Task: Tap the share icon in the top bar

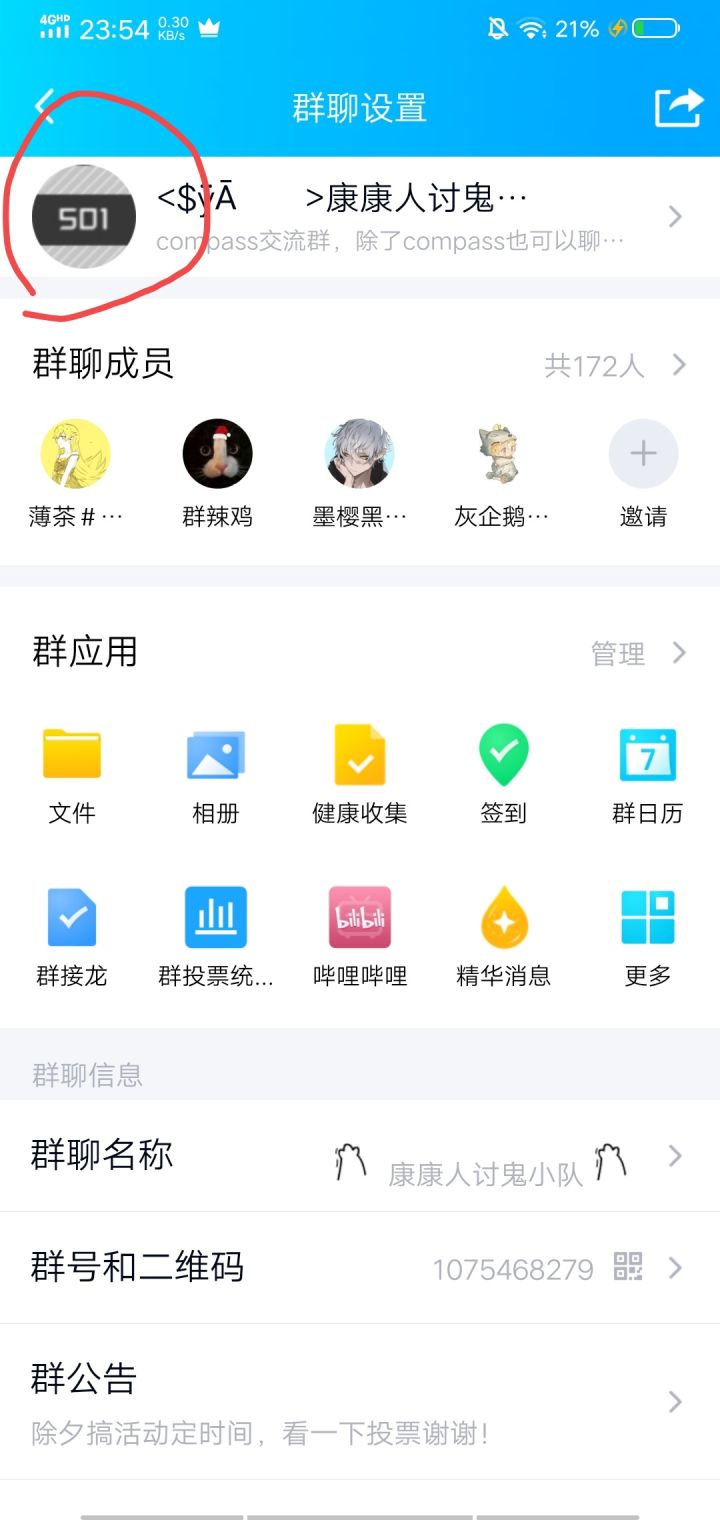Action: pos(676,106)
